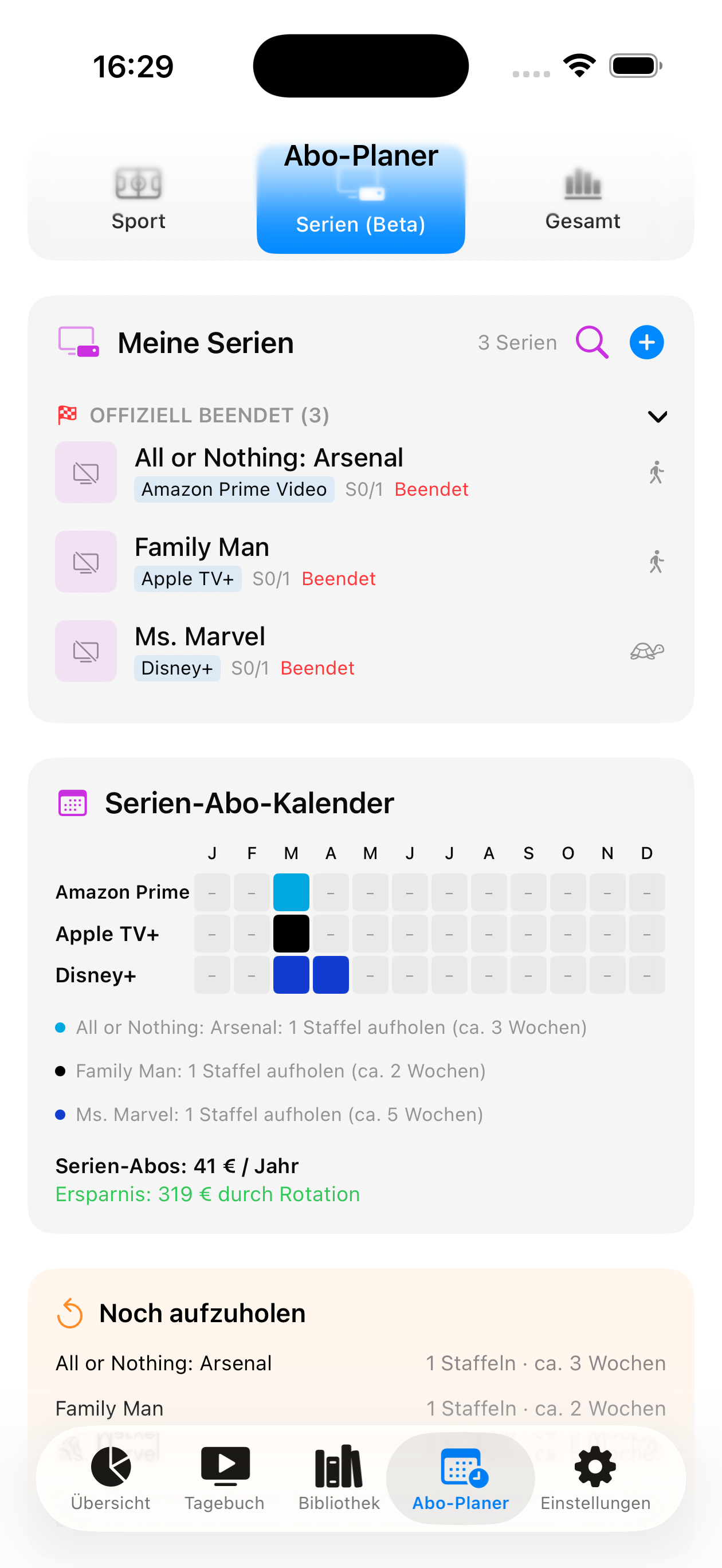Add a new series with plus button

pyautogui.click(x=646, y=342)
